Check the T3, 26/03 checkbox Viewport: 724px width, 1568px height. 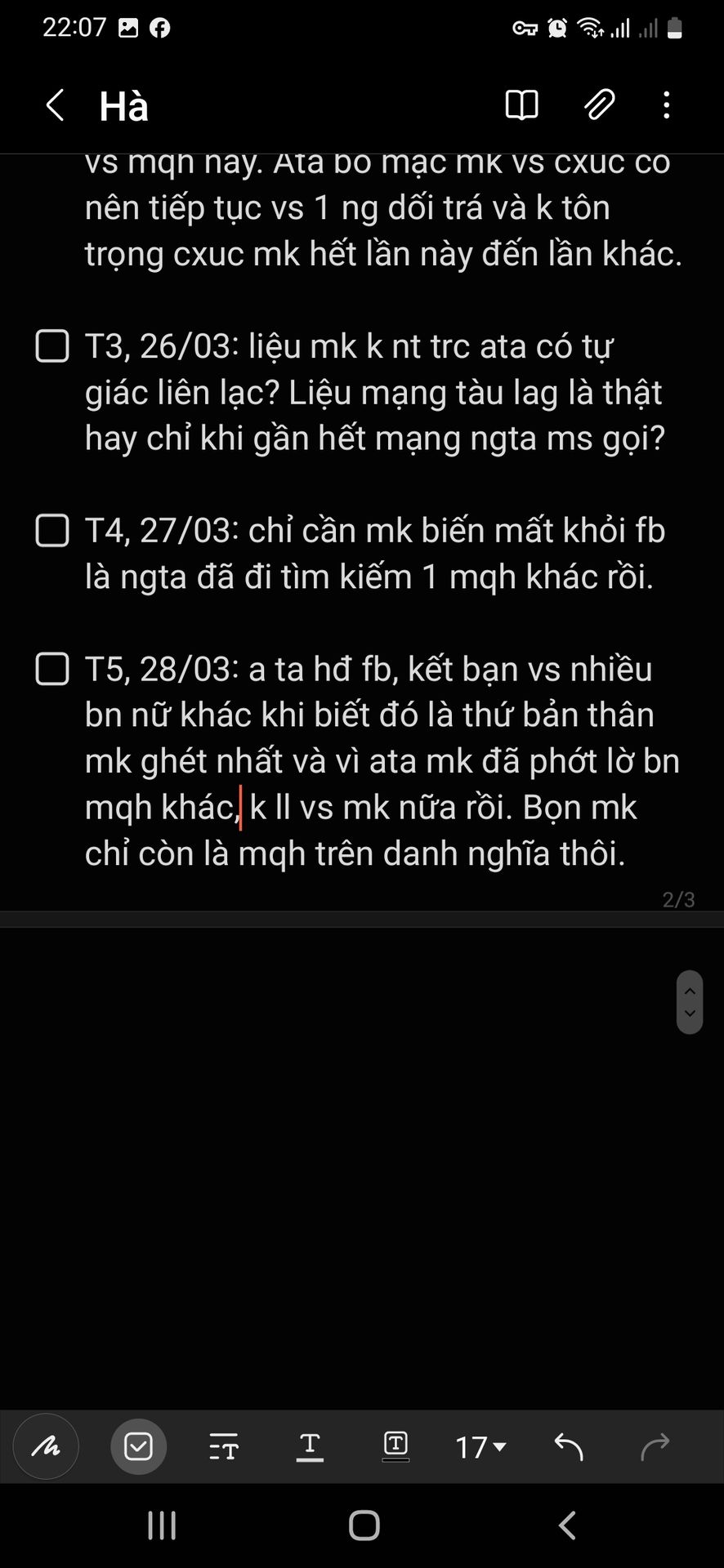point(52,346)
